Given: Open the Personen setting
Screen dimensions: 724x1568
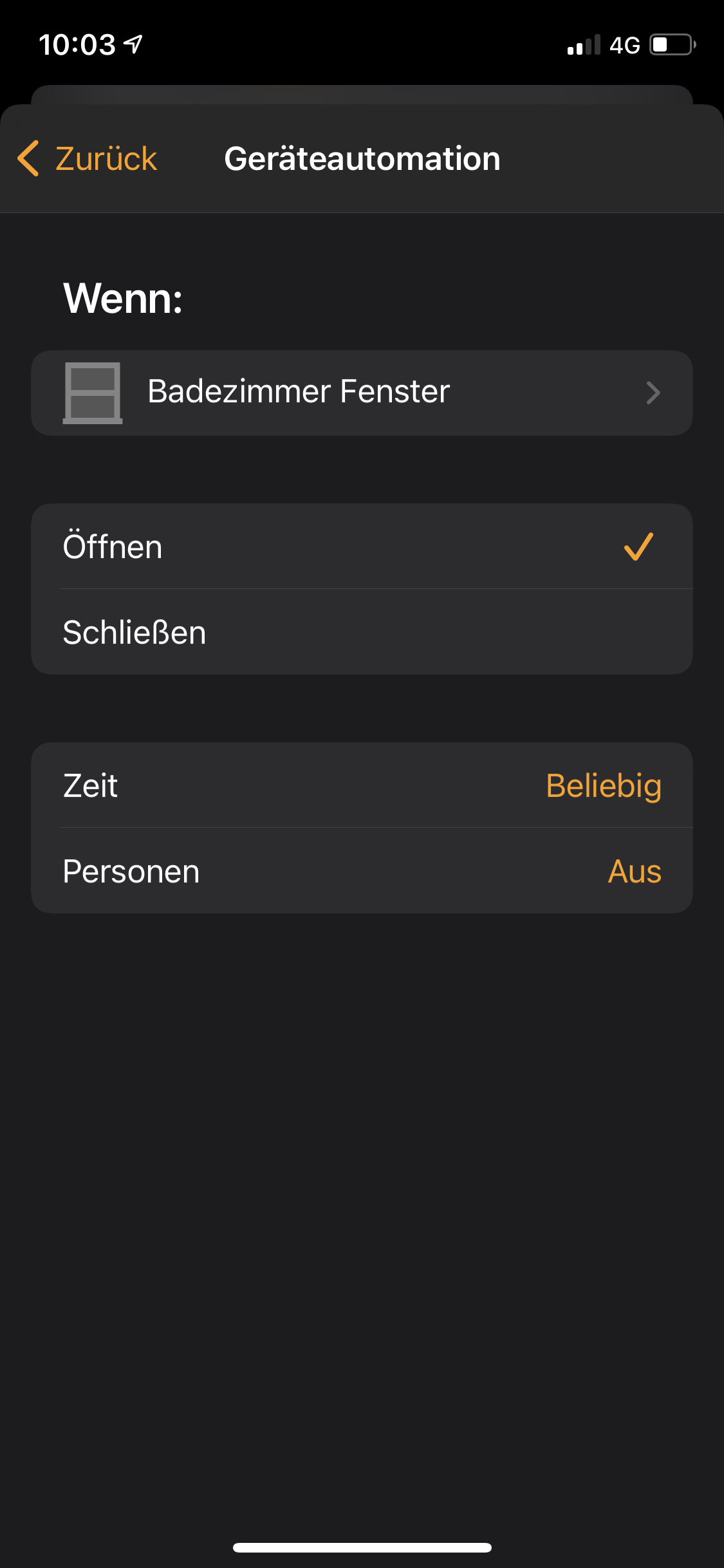Looking at the screenshot, I should coord(362,871).
